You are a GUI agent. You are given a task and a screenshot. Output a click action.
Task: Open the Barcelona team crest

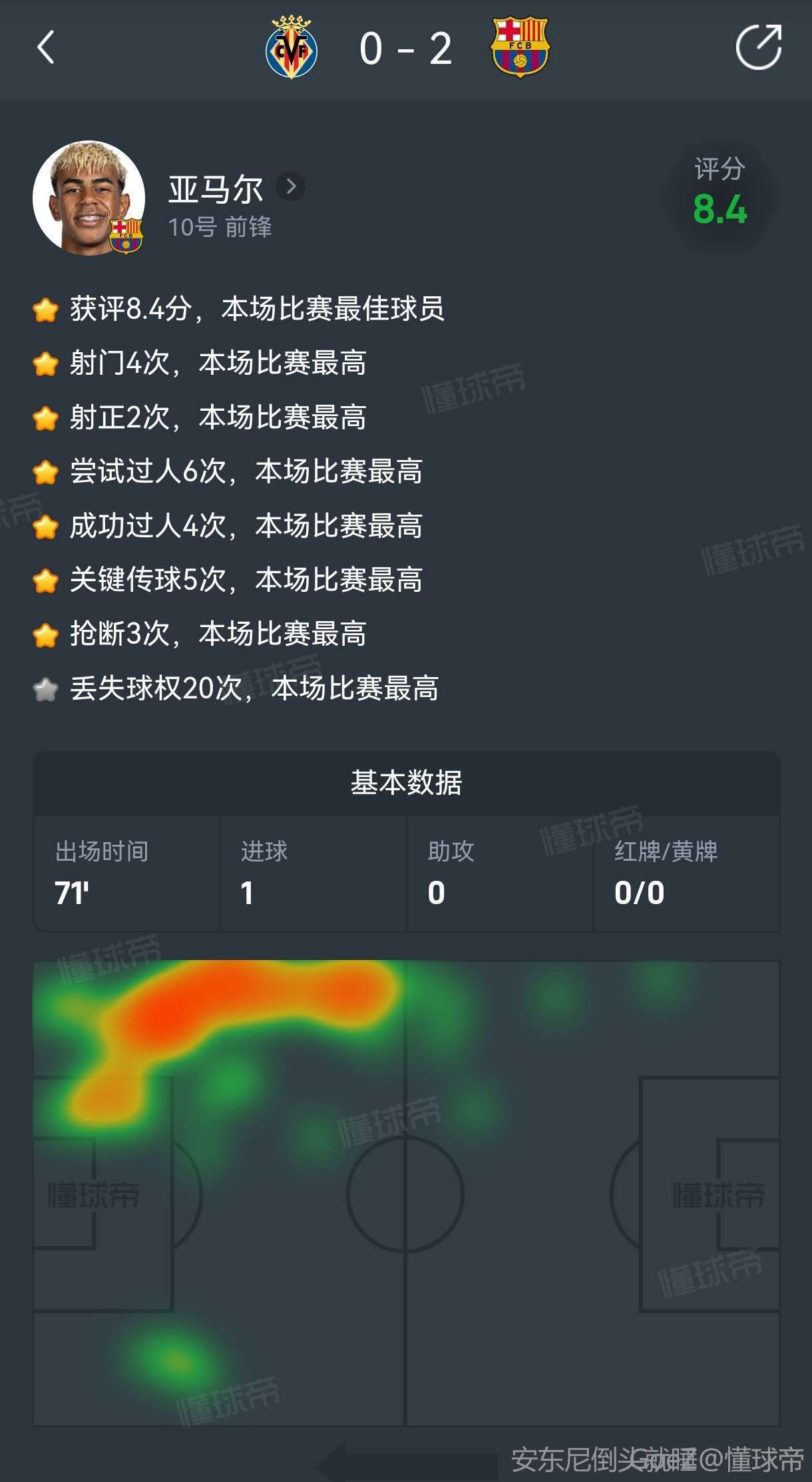520,47
